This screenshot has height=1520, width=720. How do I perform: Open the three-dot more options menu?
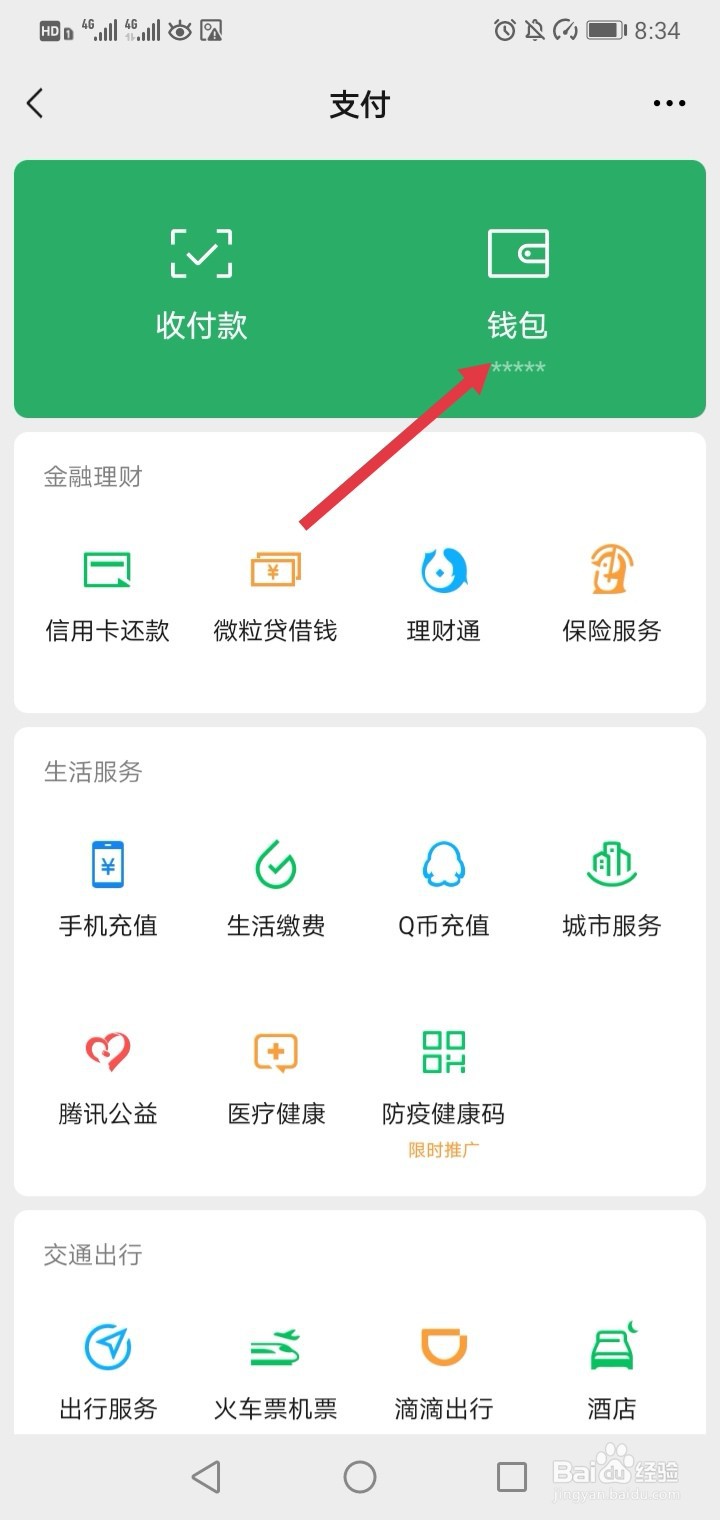click(x=668, y=103)
